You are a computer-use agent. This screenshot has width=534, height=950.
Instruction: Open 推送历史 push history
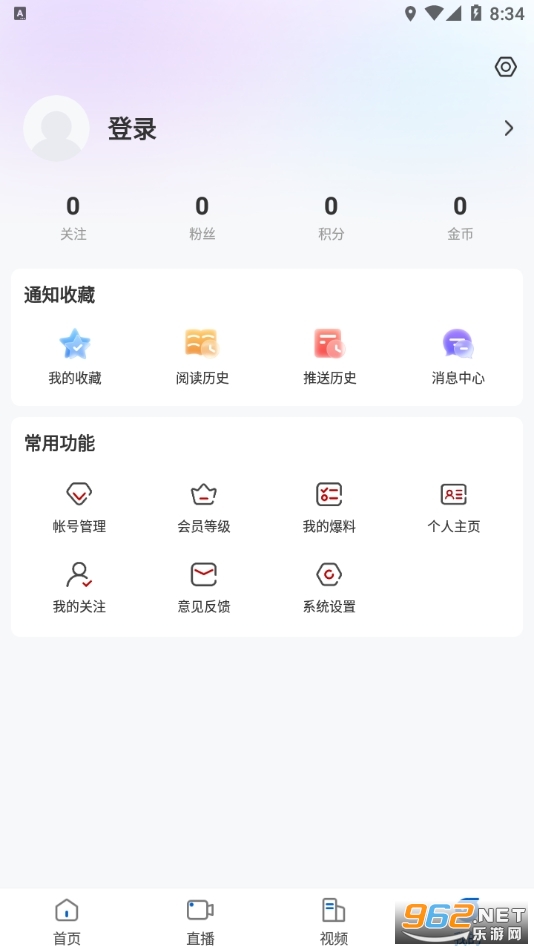click(330, 357)
